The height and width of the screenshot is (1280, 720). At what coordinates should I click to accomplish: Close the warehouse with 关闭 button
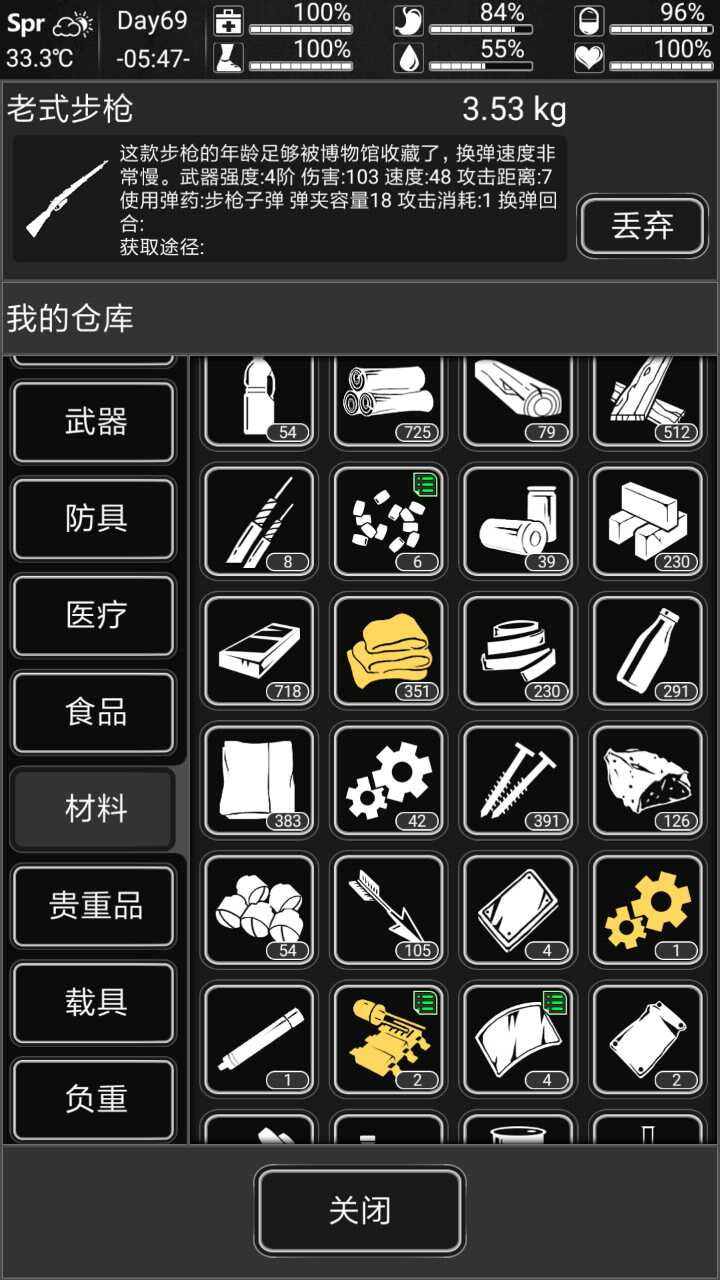[360, 1210]
